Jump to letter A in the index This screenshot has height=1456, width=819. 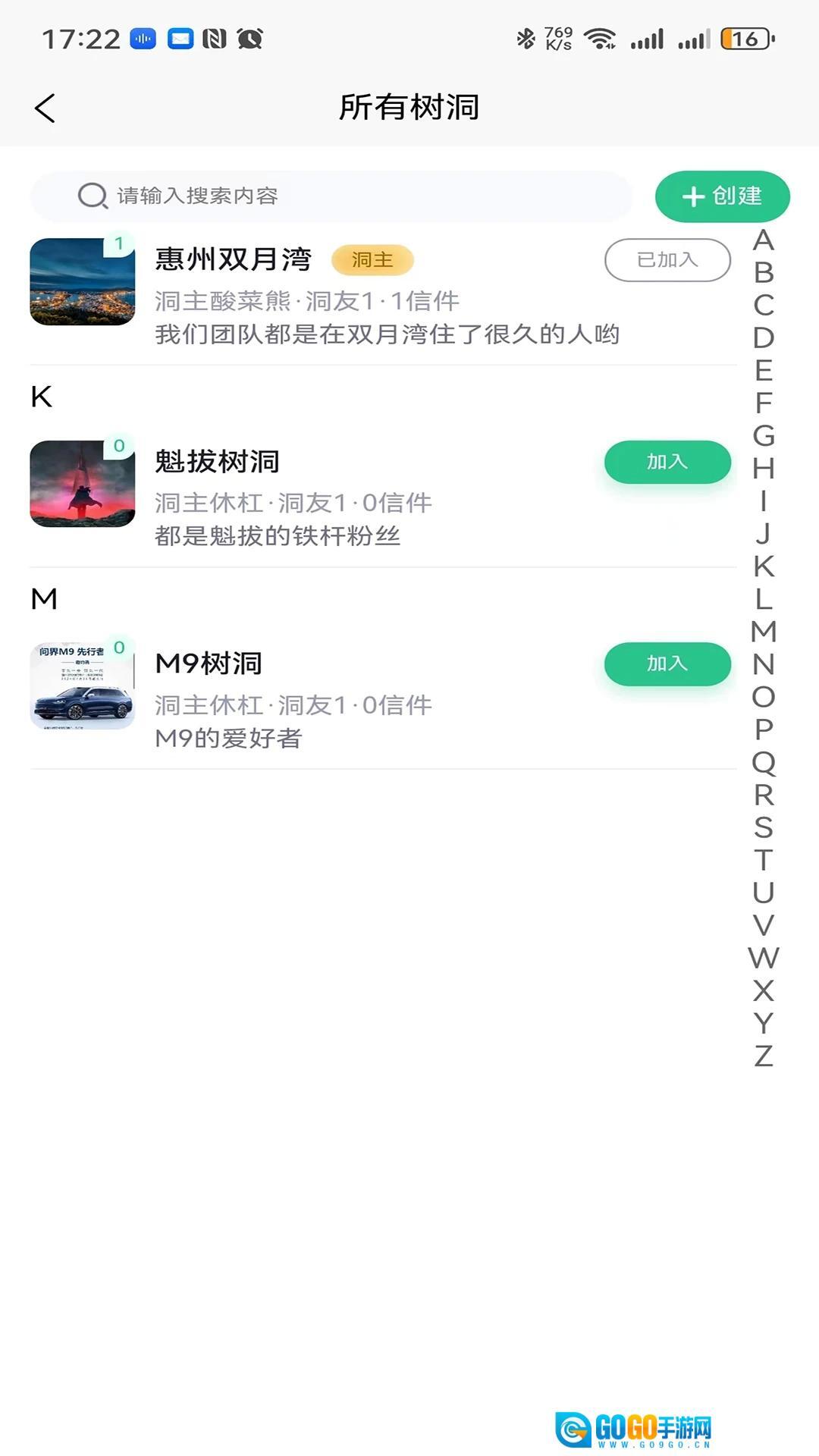pyautogui.click(x=764, y=240)
